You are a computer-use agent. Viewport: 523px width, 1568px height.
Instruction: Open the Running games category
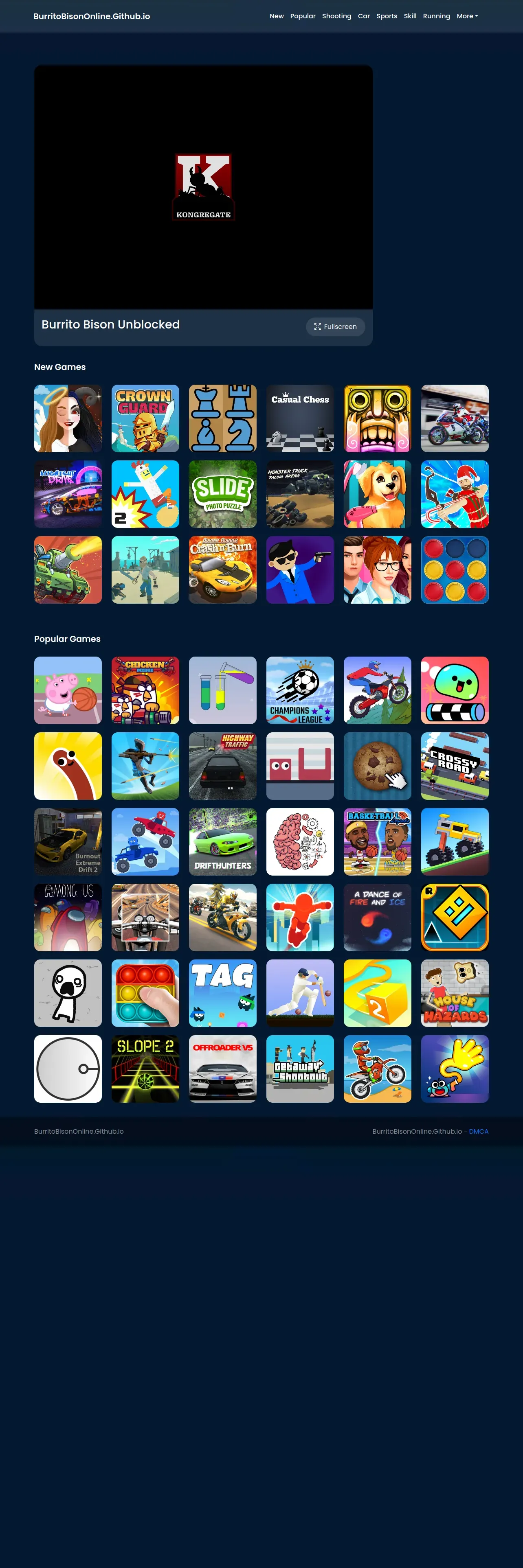click(437, 16)
